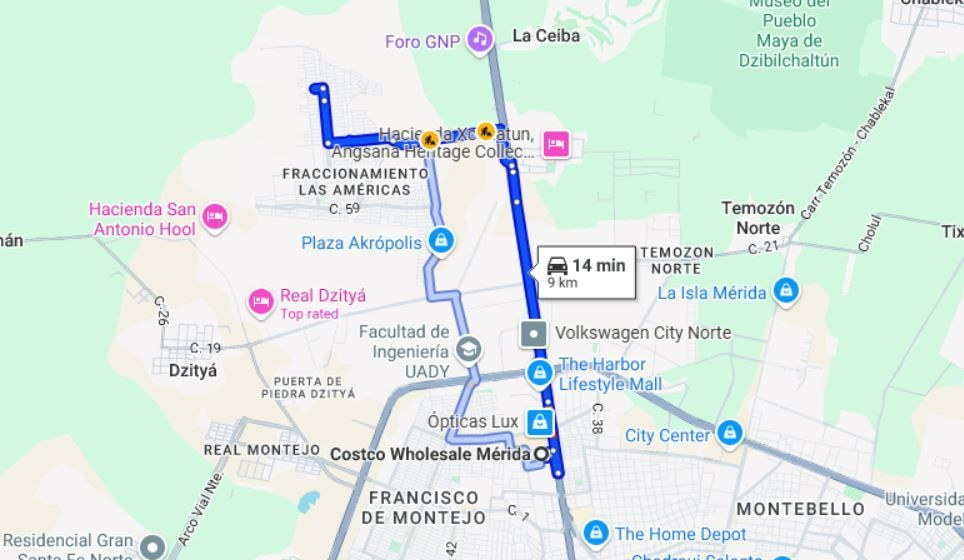Screen dimensions: 964x560
Task: Open the Ópticas Lux shop marker
Action: pos(540,422)
